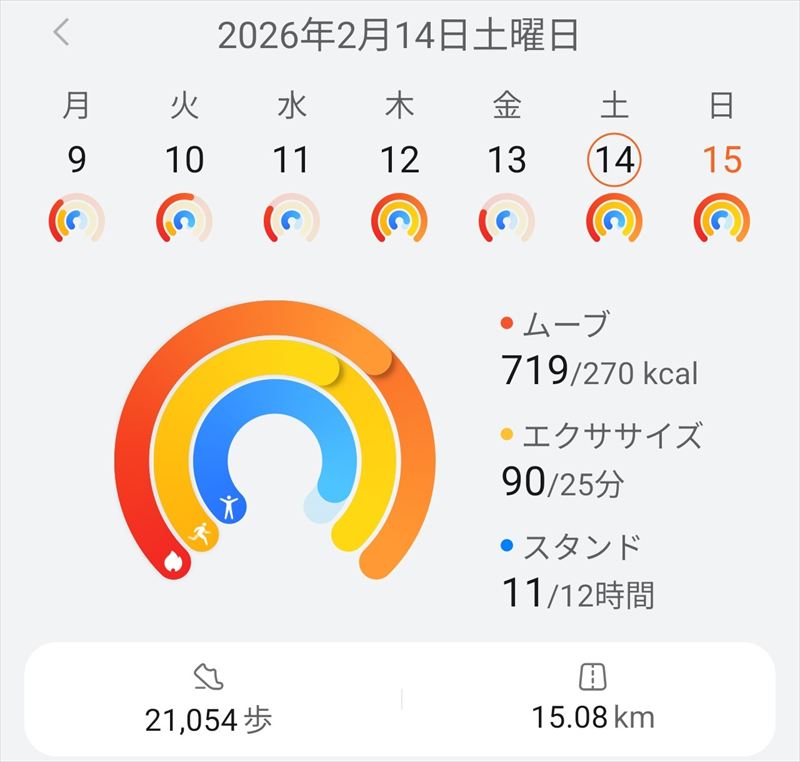Open the ムーブ calories details
Image resolution: width=800 pixels, height=762 pixels.
598,352
